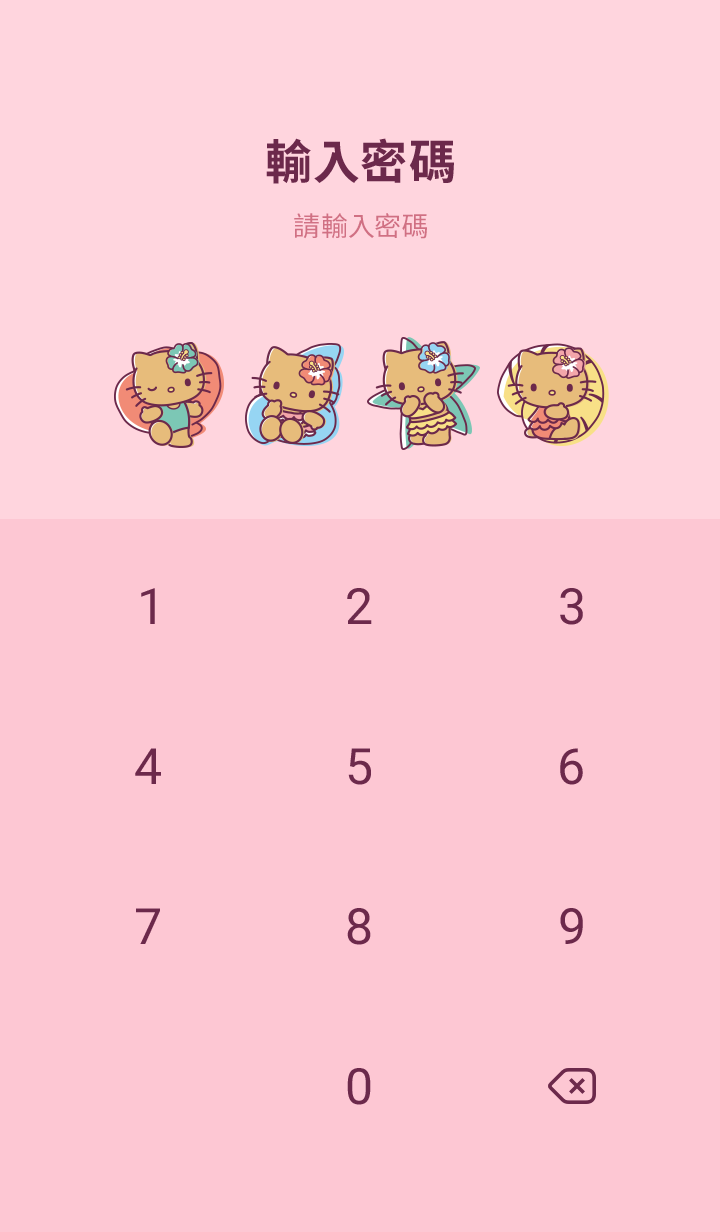
Task: Enter digit 8
Action: (x=359, y=927)
